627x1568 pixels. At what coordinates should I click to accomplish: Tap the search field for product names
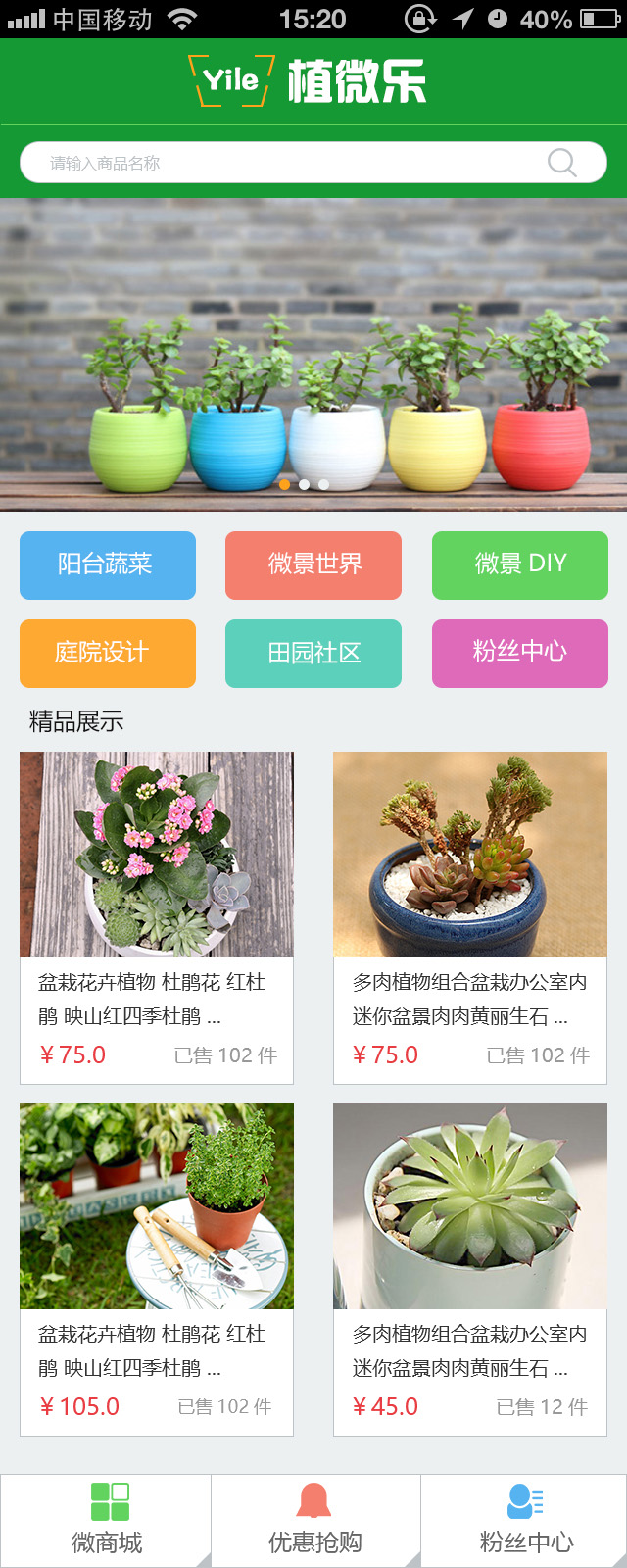pyautogui.click(x=284, y=163)
